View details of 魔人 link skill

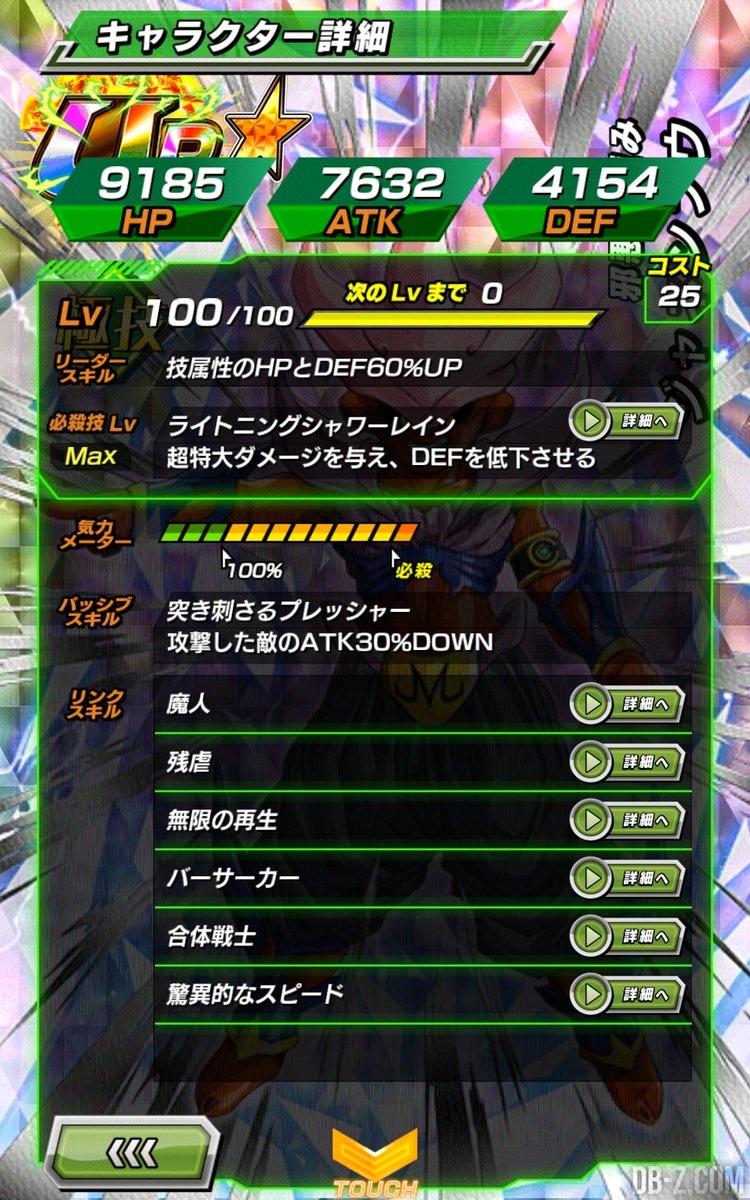[627, 704]
